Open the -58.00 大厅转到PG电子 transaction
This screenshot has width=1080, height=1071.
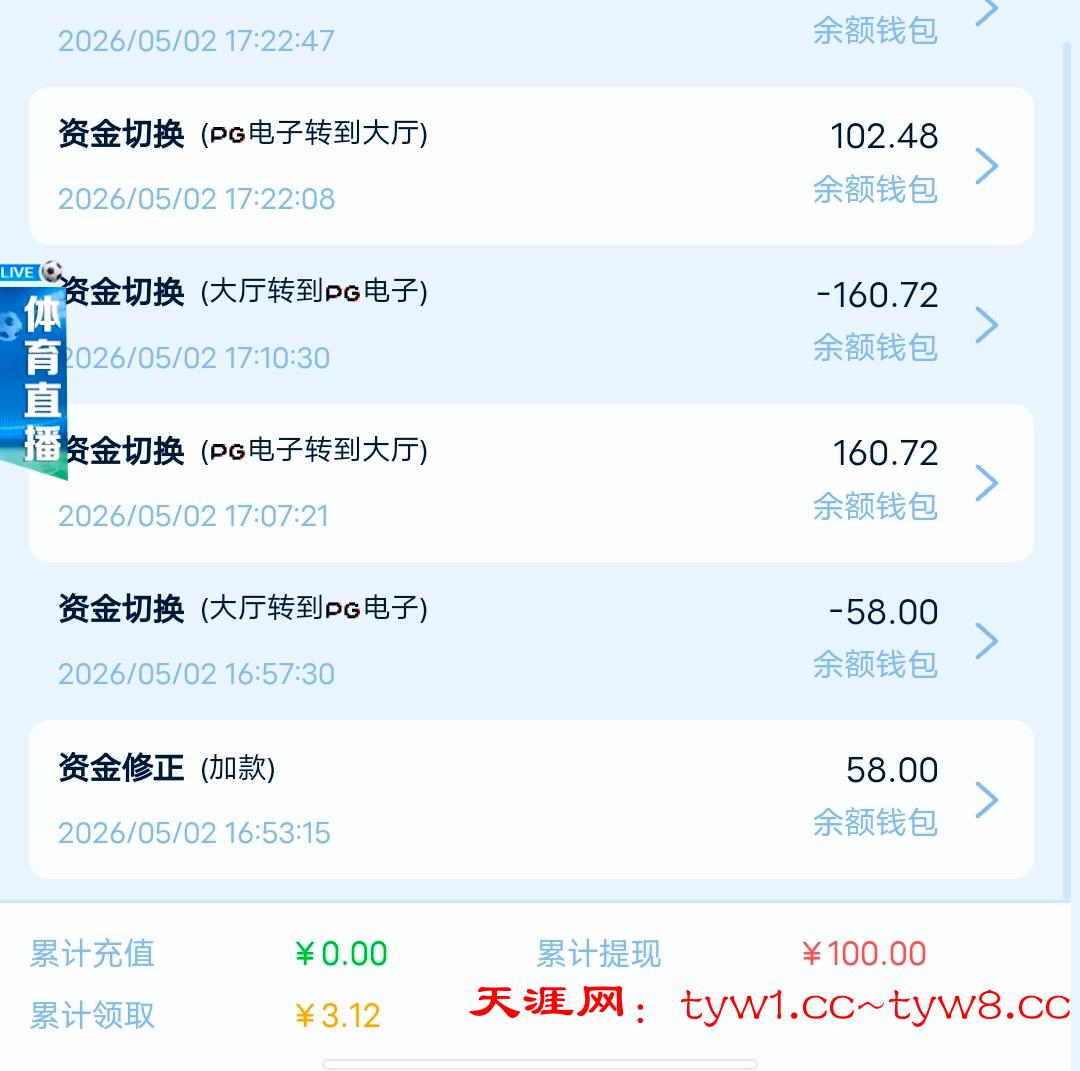[x=531, y=641]
